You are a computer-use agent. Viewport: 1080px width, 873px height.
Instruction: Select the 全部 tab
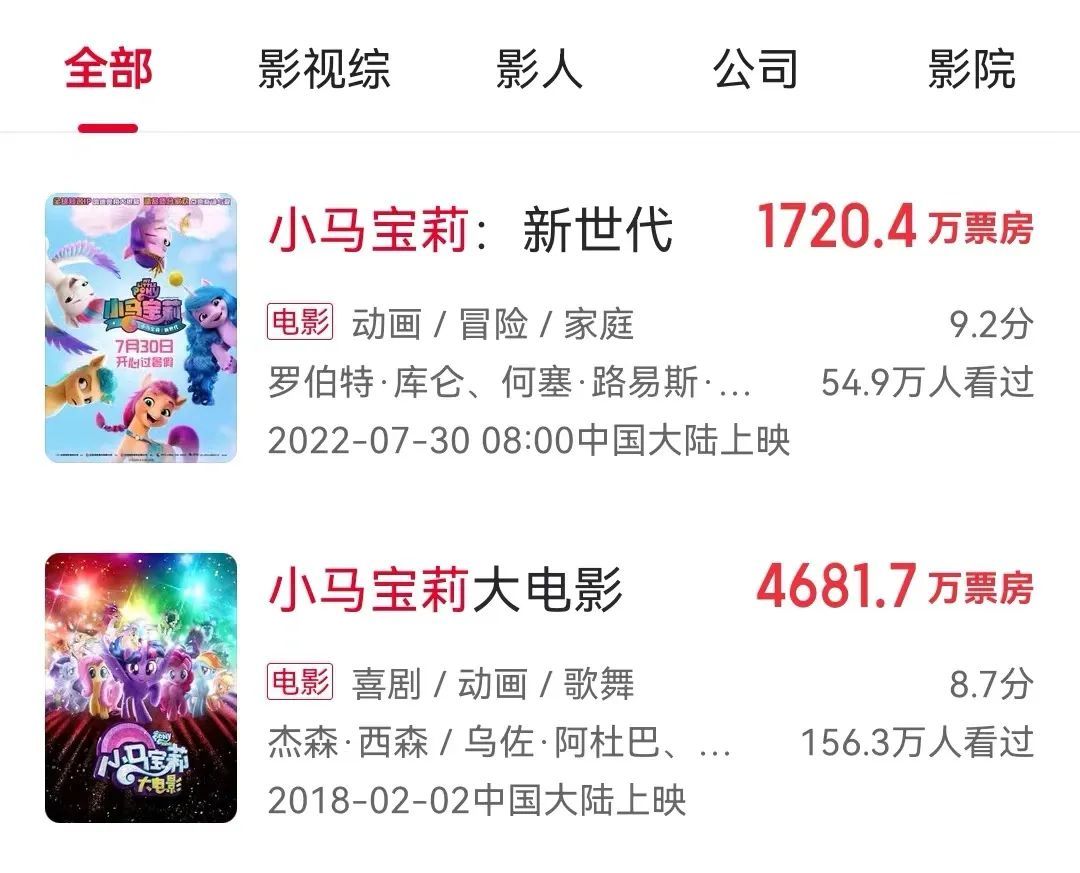(x=108, y=70)
